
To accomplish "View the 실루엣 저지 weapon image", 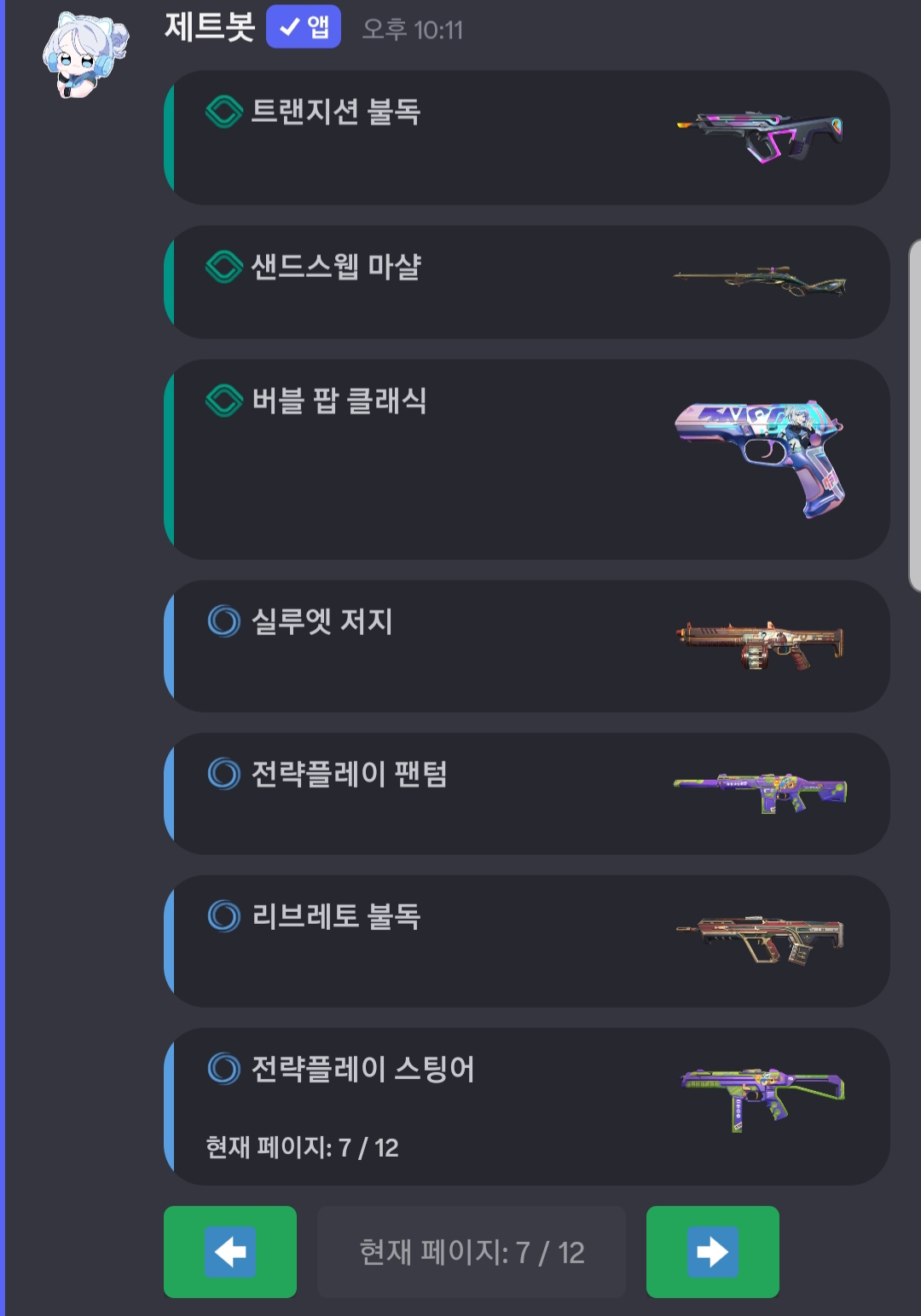I will [760, 645].
